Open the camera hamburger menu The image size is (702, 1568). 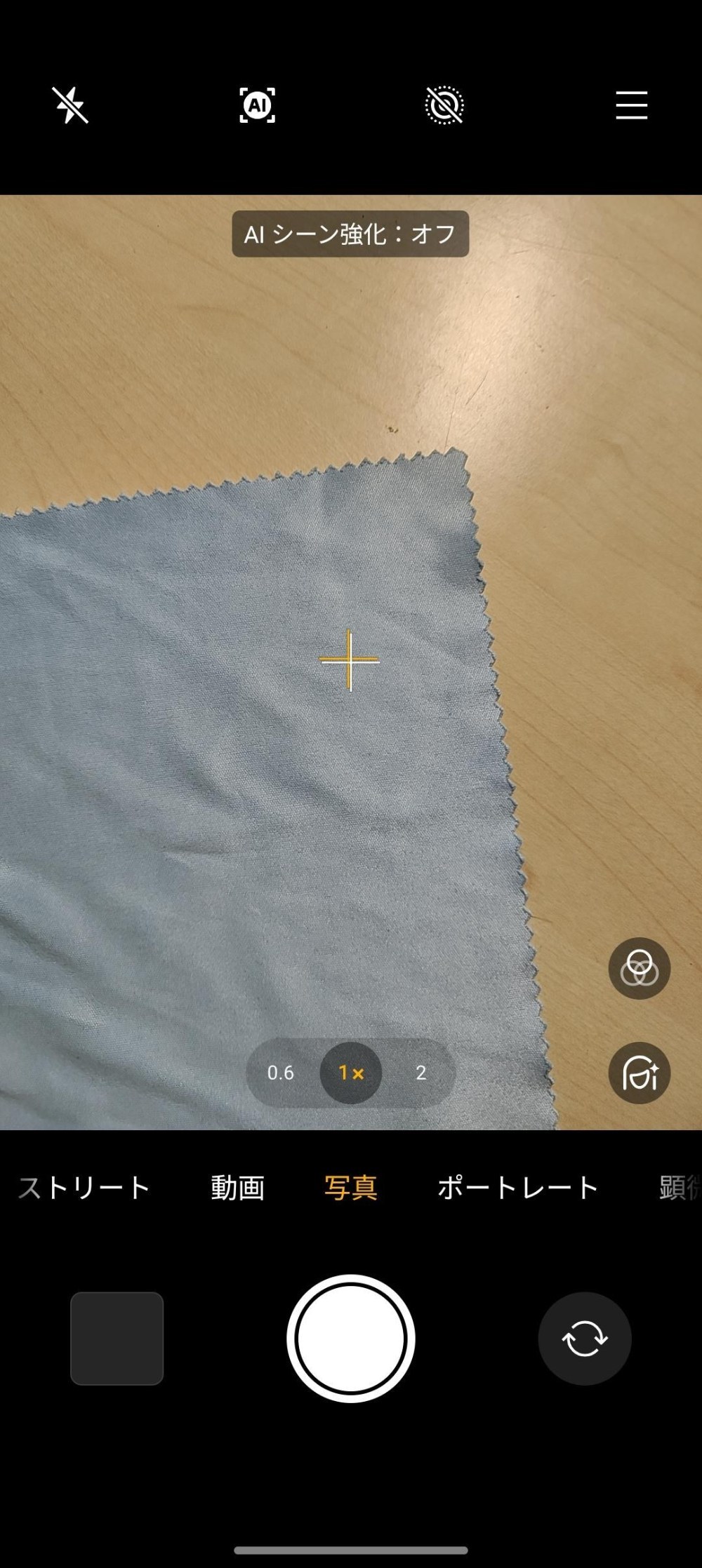coord(631,105)
